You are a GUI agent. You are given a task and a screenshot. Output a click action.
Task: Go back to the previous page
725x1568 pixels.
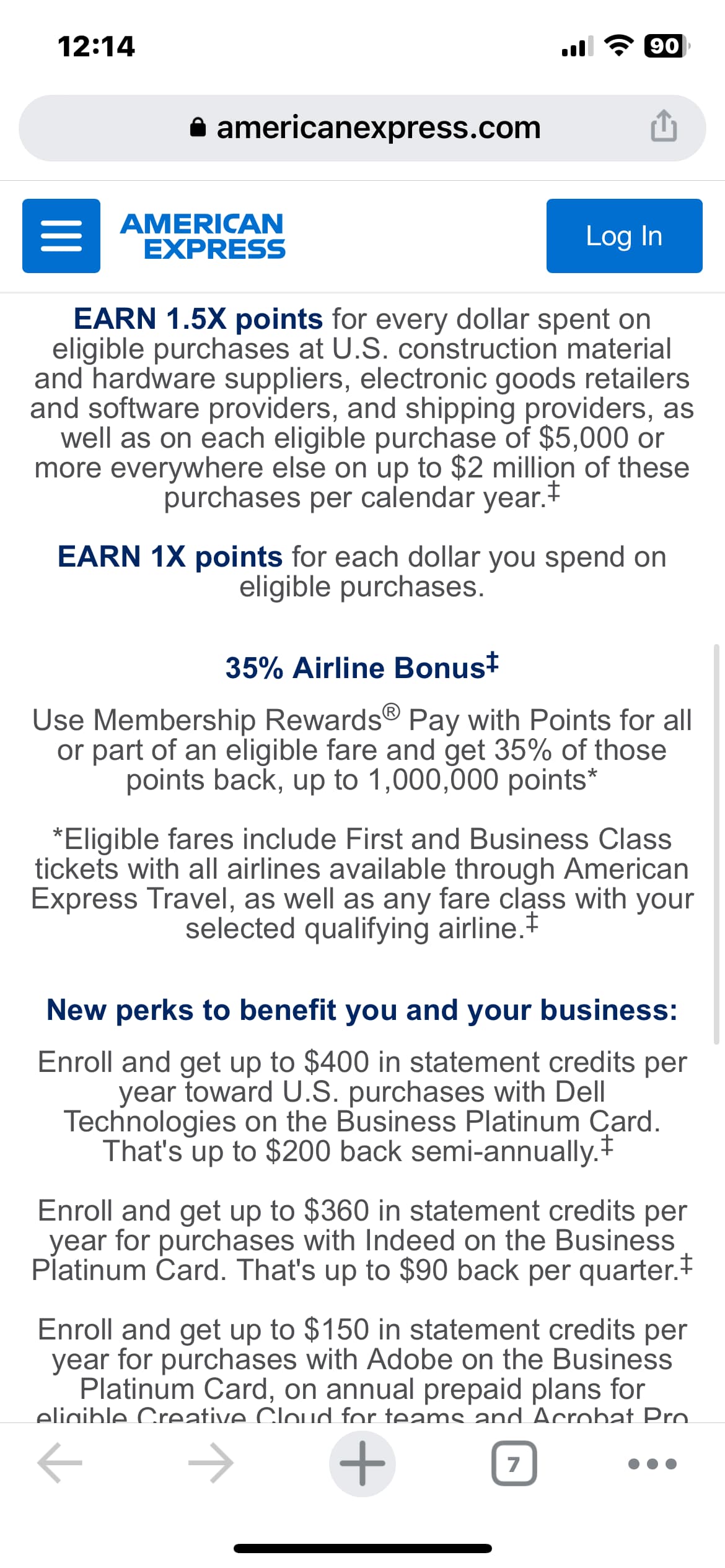tap(59, 1463)
